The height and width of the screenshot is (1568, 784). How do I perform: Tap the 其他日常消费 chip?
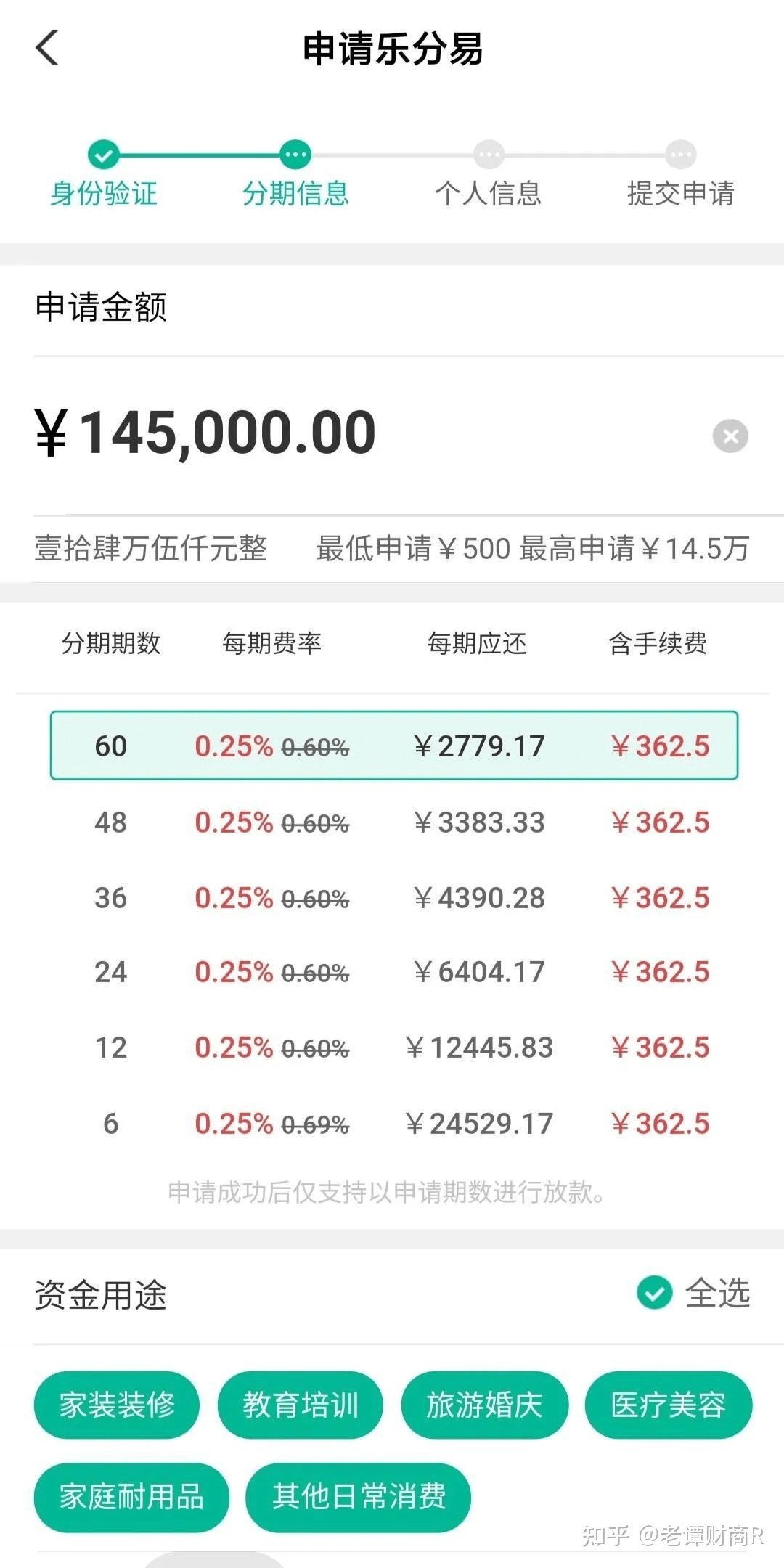(359, 1497)
